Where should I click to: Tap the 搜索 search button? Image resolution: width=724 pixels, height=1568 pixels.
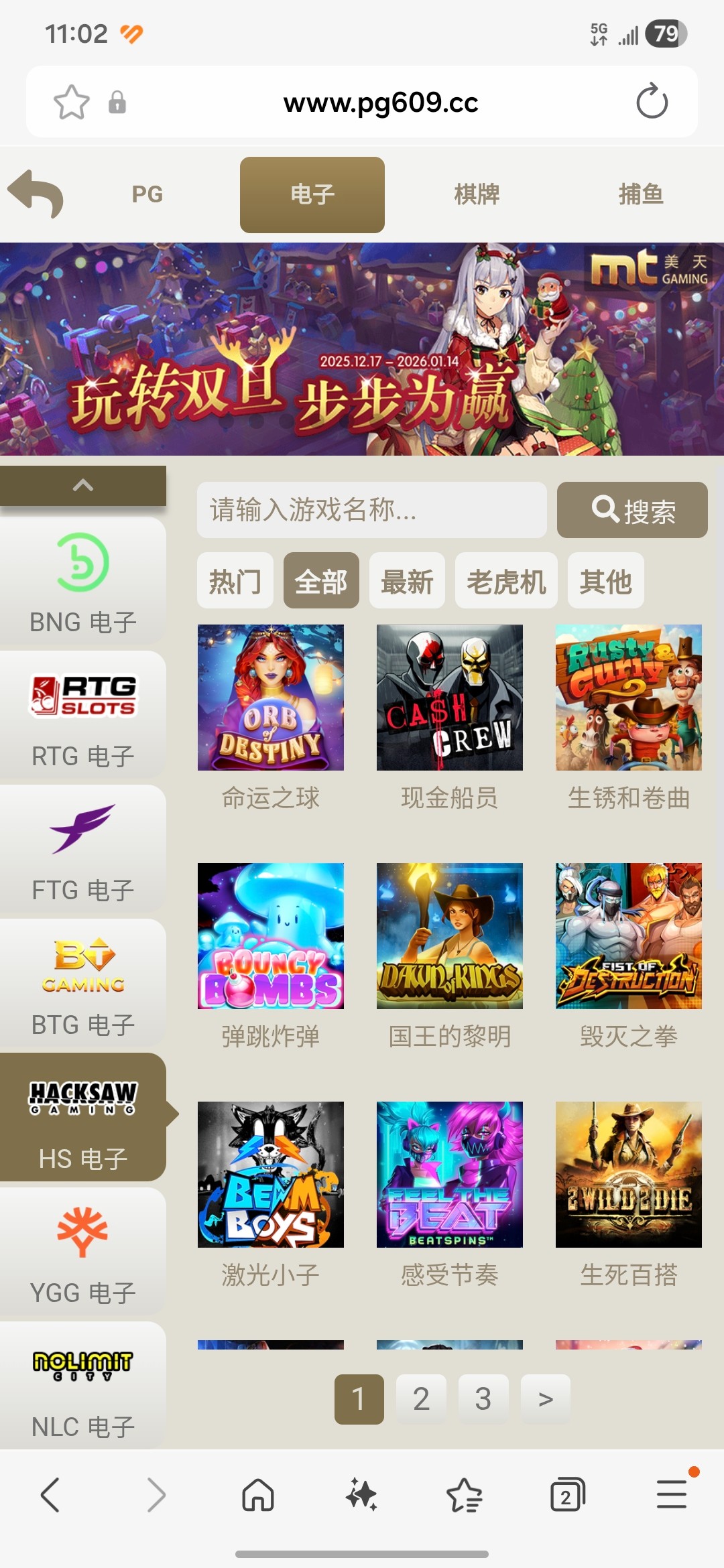[x=632, y=510]
